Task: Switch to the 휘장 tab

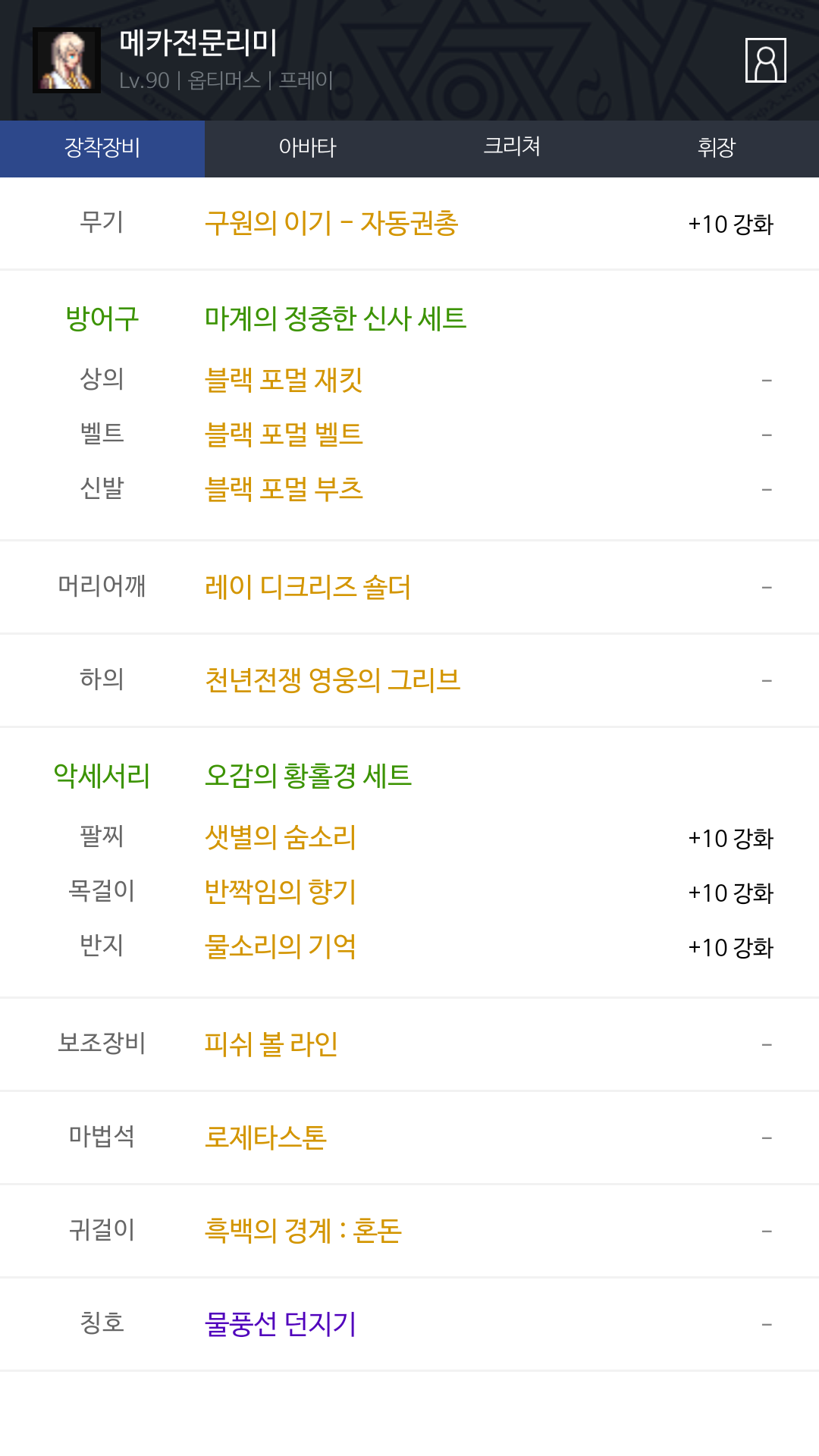Action: (717, 149)
